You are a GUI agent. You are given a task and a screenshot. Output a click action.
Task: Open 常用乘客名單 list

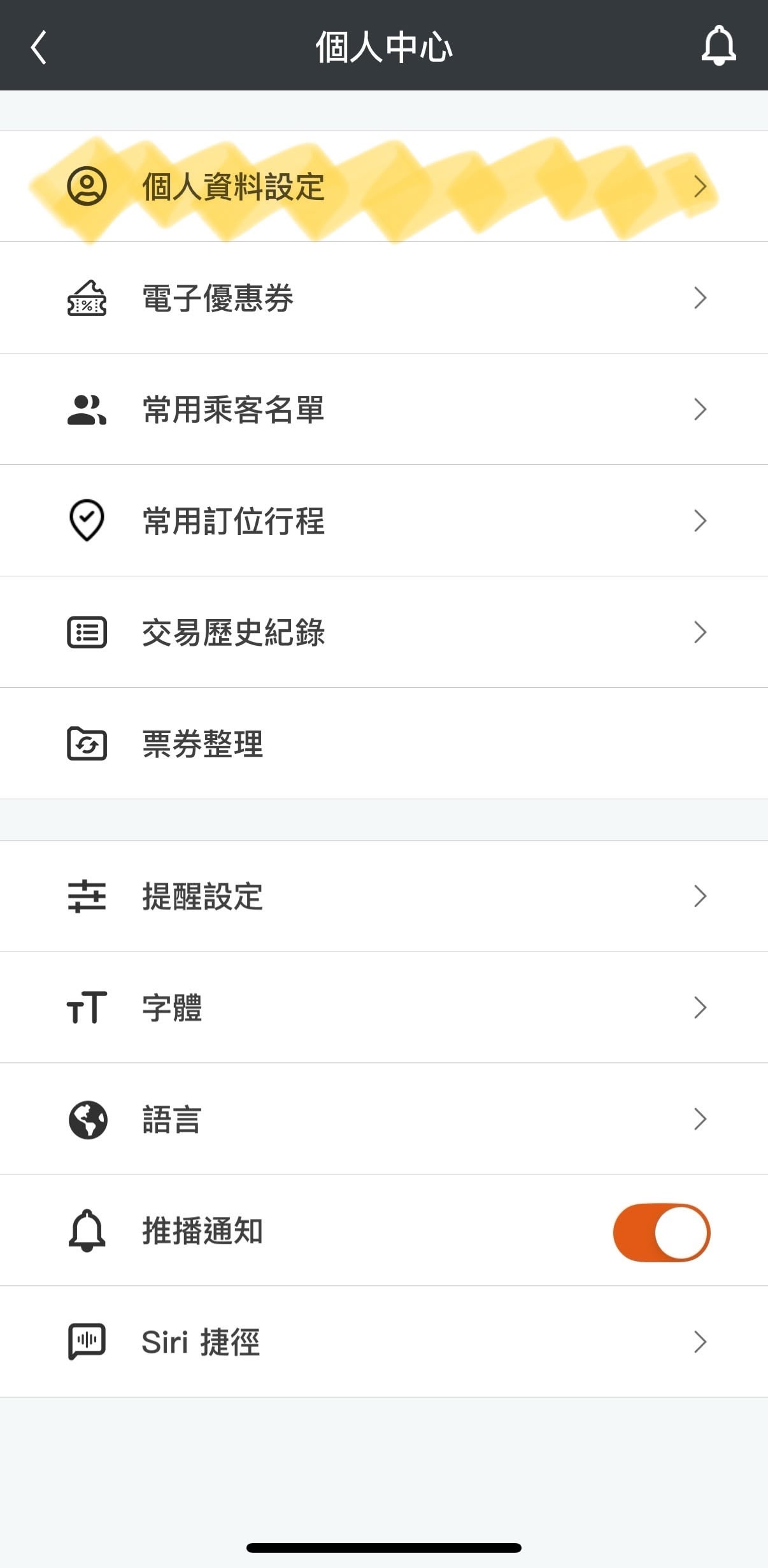pyautogui.click(x=383, y=410)
